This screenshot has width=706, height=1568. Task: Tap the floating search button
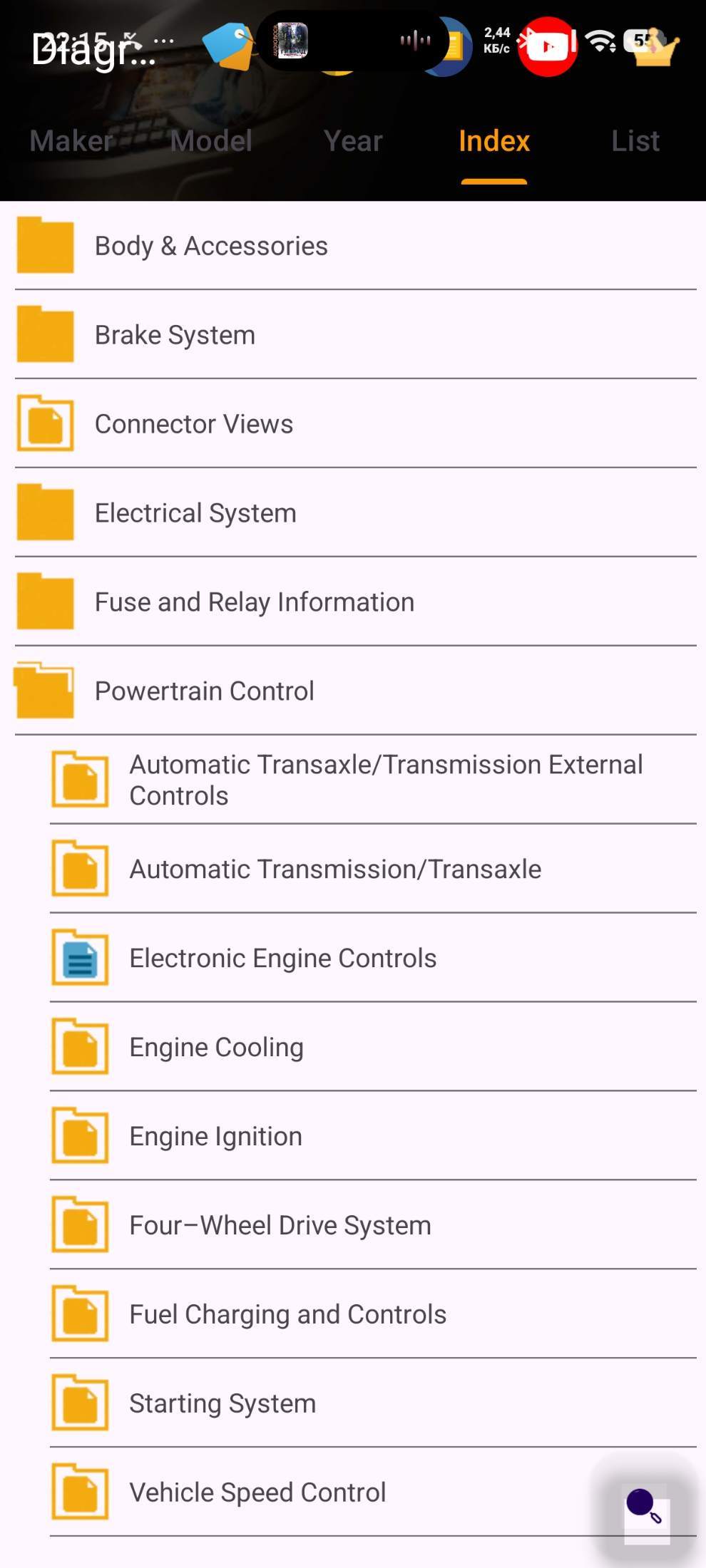[644, 1506]
